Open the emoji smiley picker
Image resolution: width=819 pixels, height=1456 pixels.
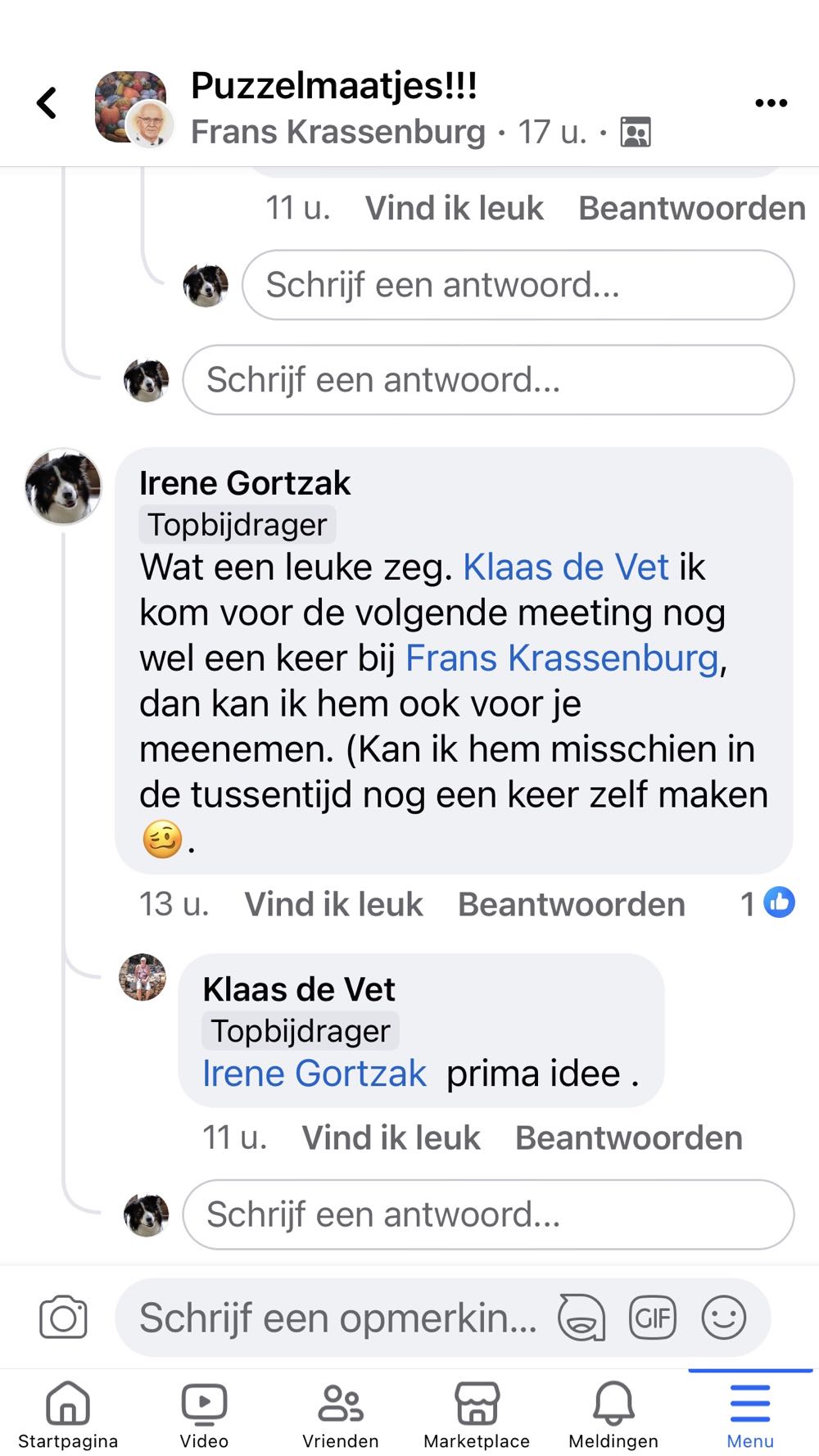click(x=724, y=1318)
